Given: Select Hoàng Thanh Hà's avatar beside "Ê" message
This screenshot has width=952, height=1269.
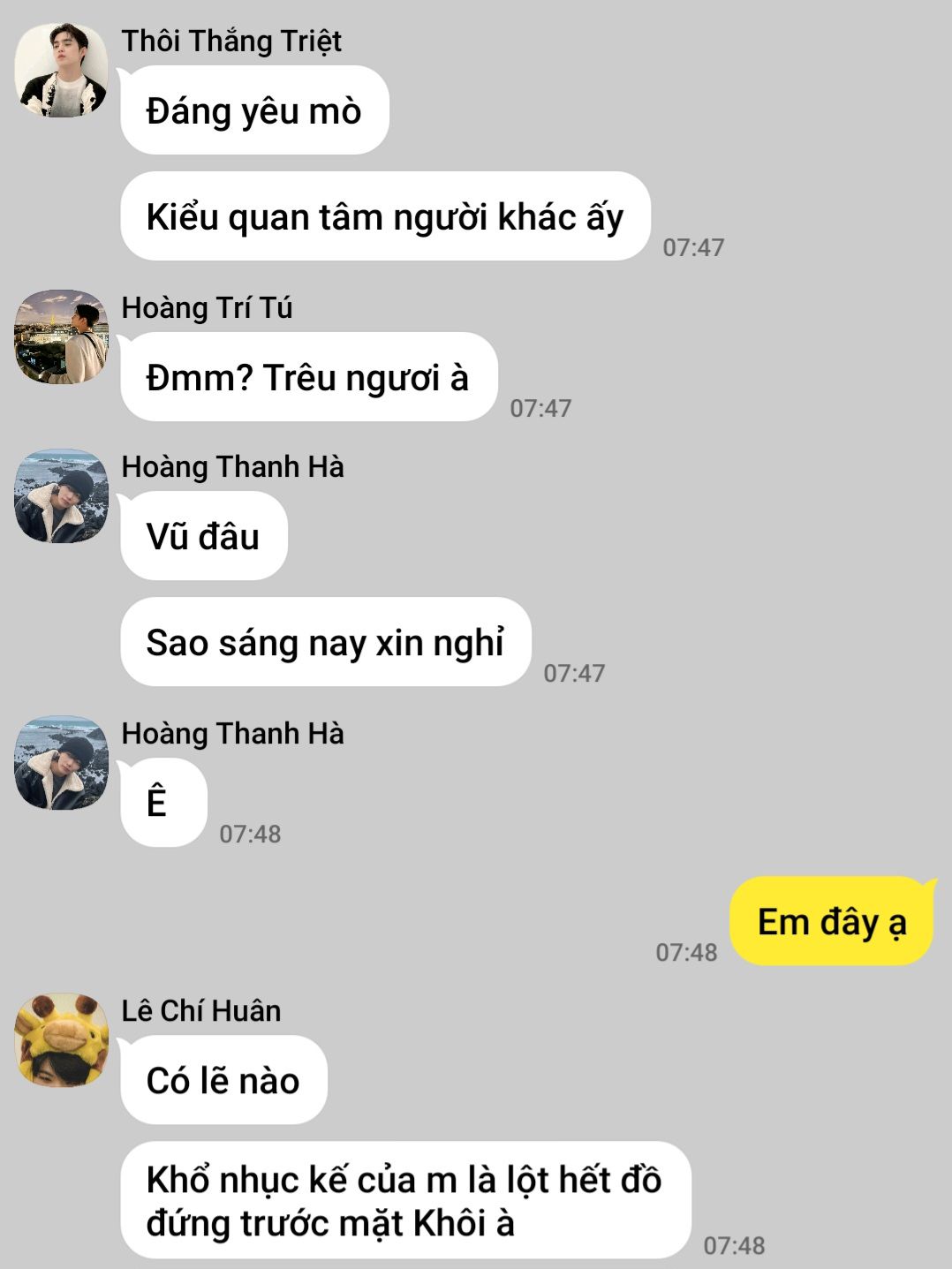Looking at the screenshot, I should [62, 763].
